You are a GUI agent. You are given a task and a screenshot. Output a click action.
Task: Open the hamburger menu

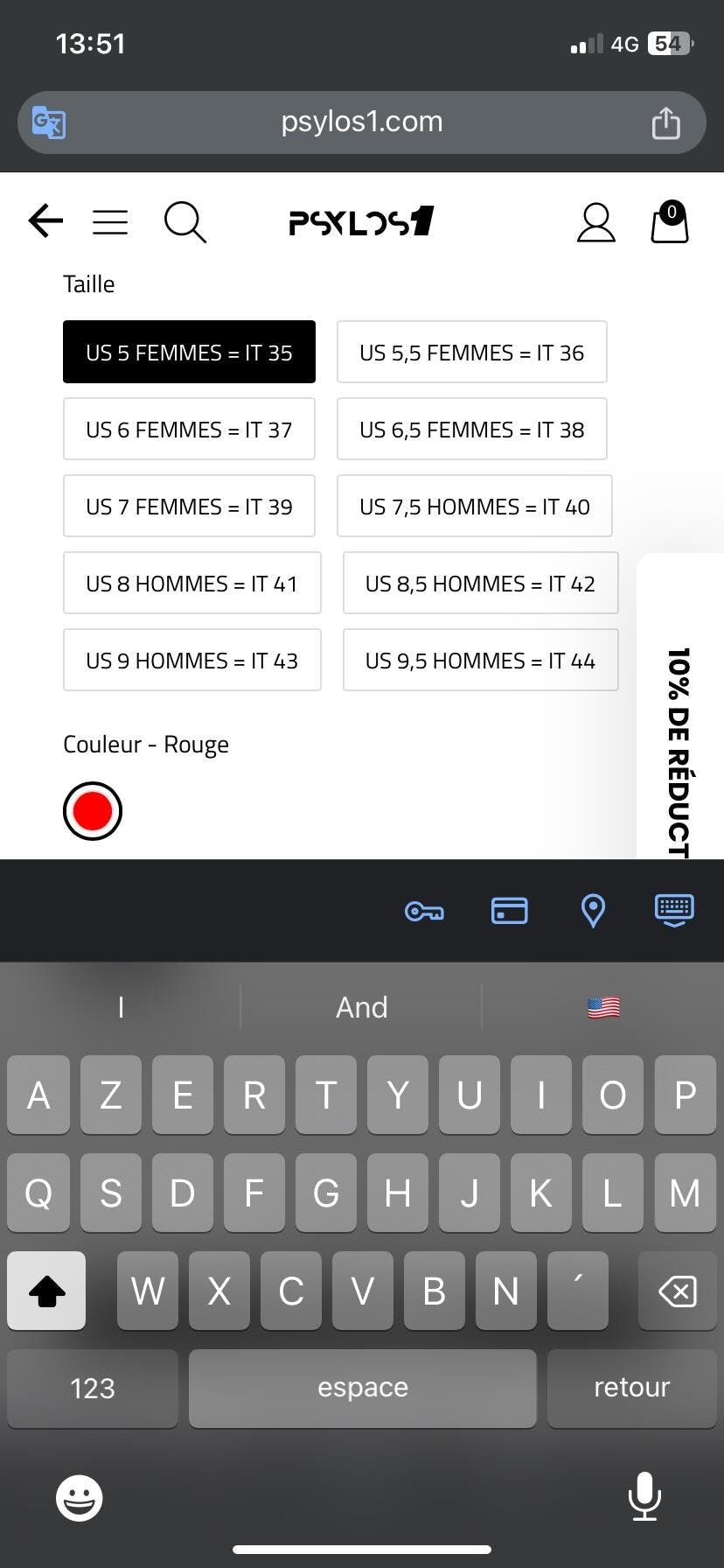click(110, 222)
